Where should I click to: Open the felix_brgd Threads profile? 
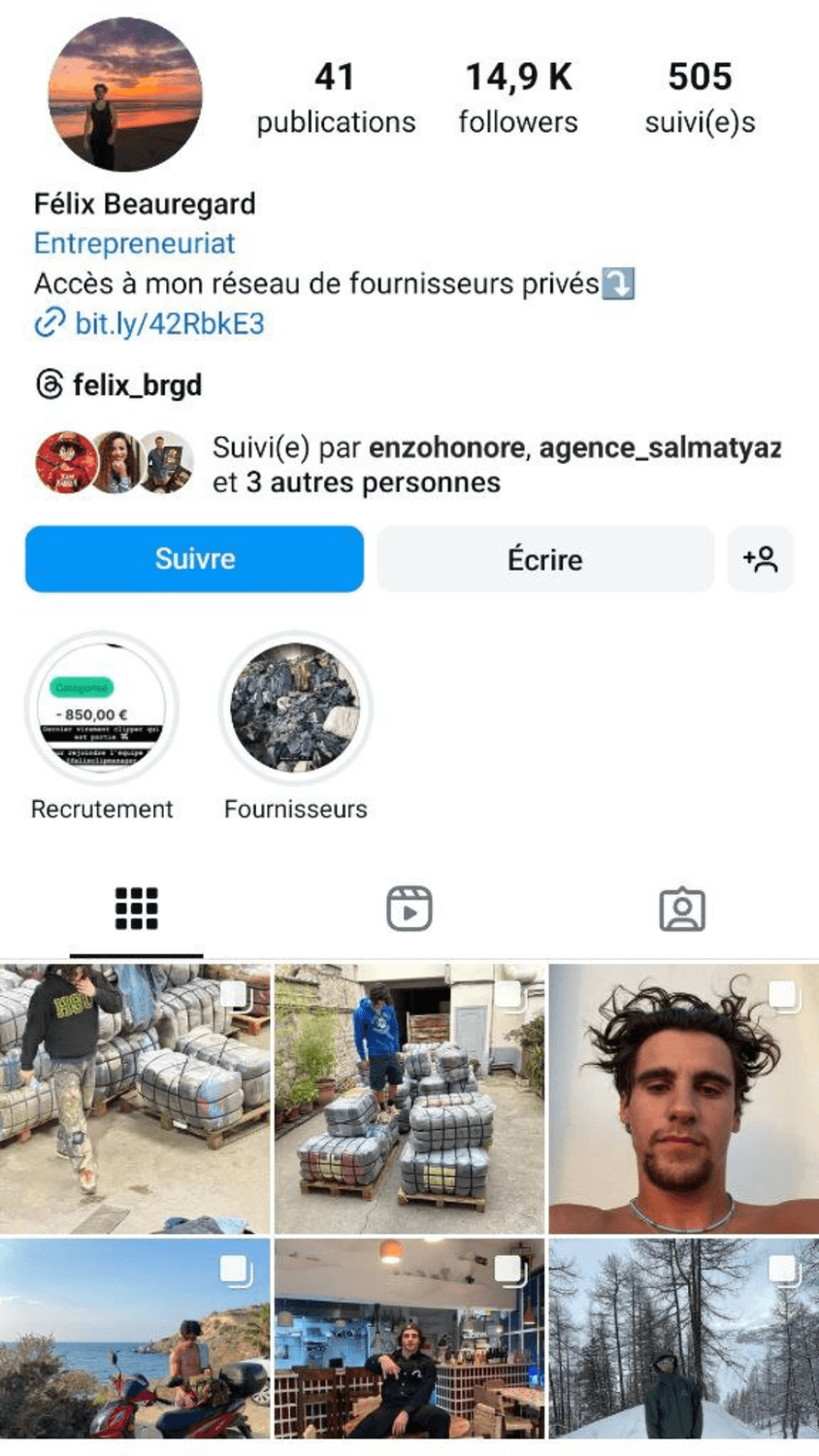(137, 385)
